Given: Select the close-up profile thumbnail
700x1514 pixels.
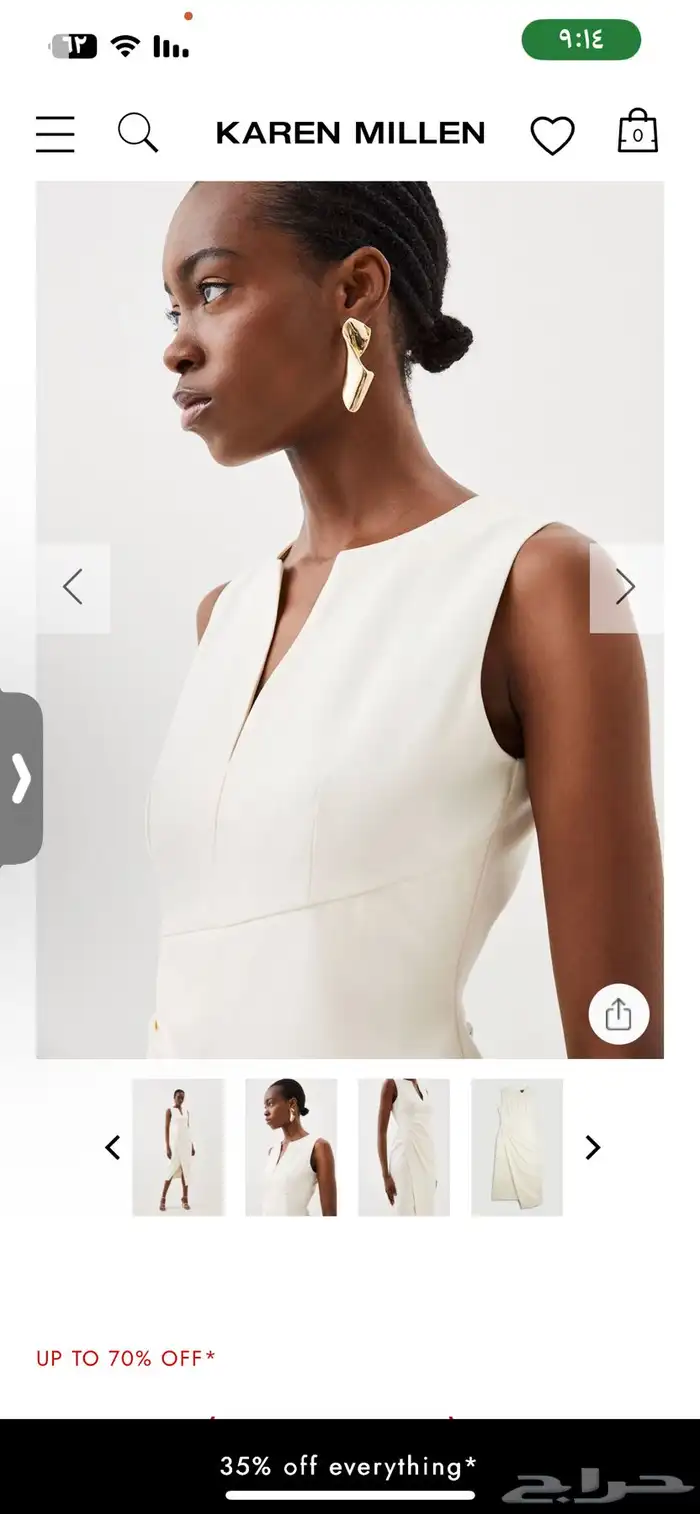Looking at the screenshot, I should (291, 1147).
